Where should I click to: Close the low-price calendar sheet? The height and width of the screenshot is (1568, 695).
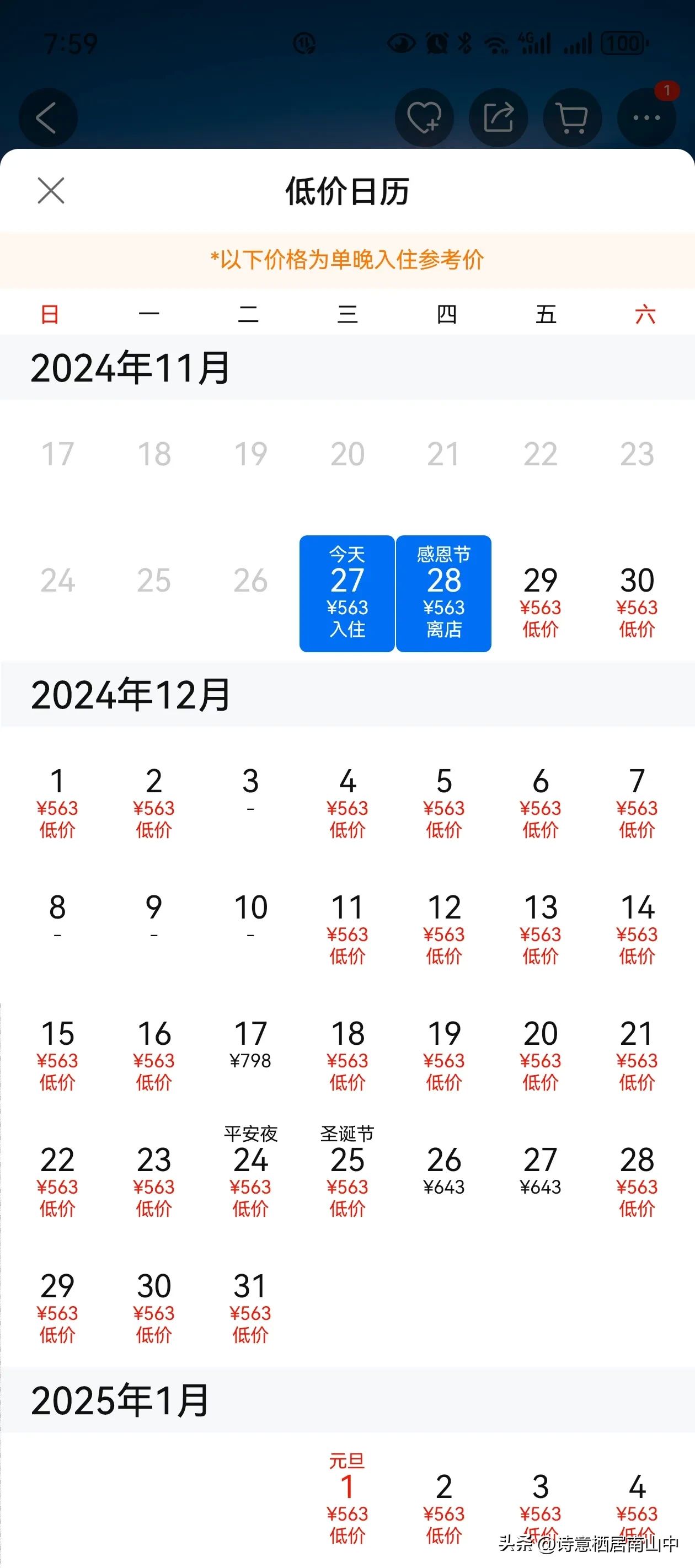click(51, 191)
